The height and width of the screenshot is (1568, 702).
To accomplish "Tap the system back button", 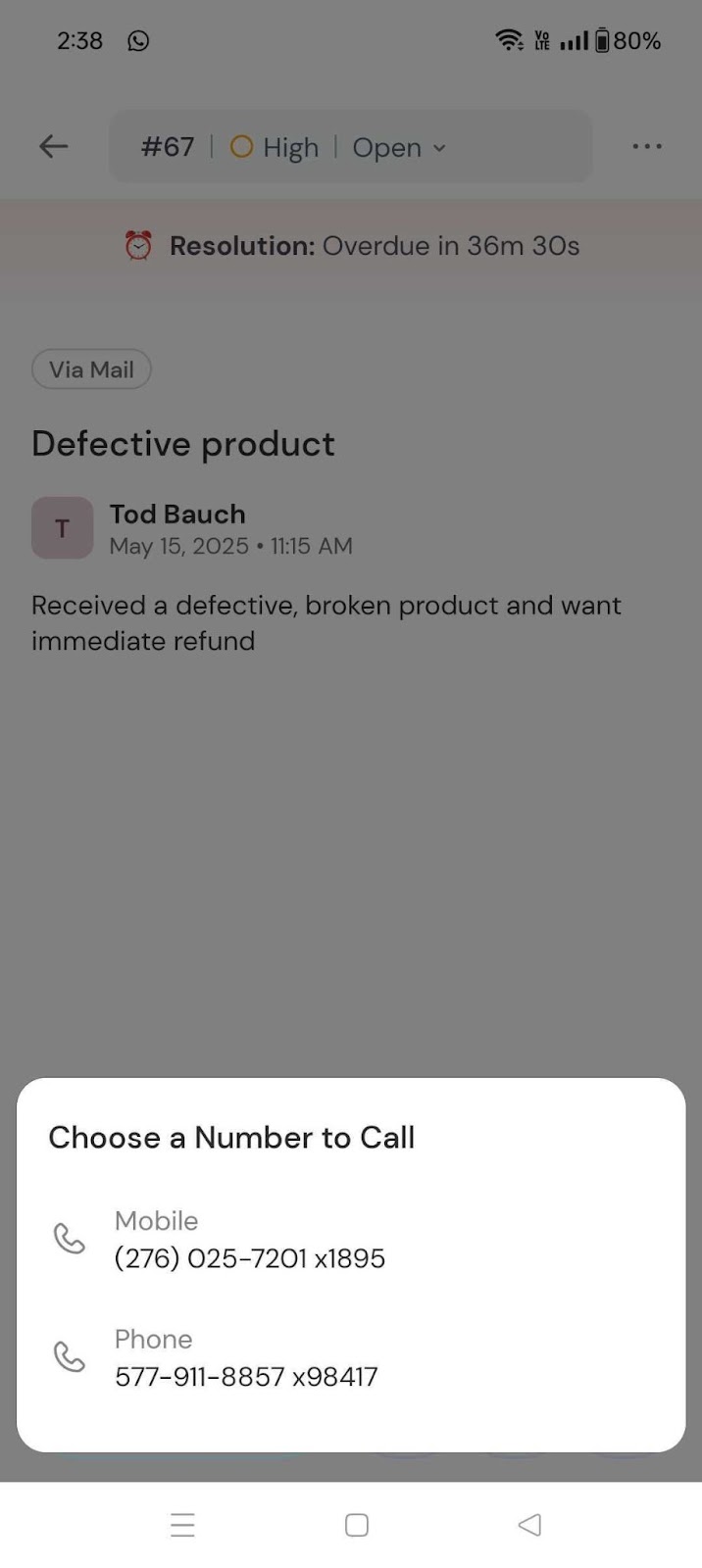I will click(529, 1525).
